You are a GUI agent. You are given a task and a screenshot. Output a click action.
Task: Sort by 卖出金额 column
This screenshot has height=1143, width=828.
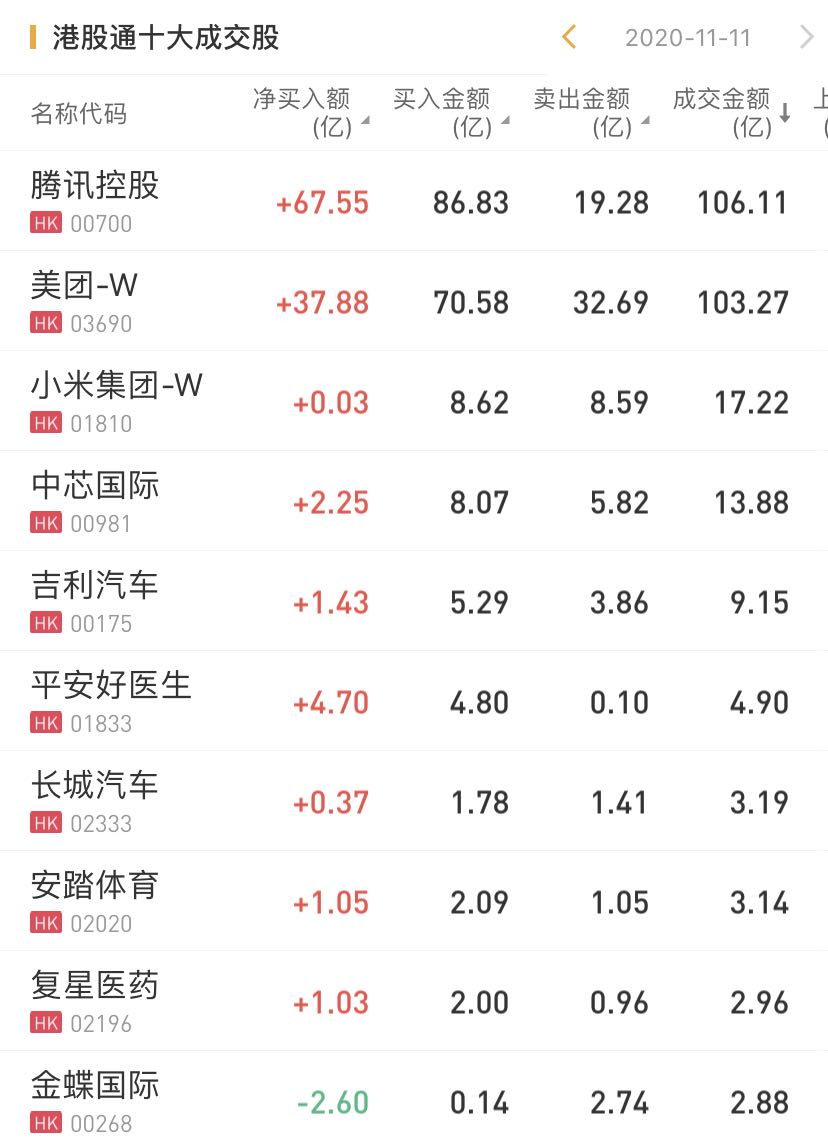pyautogui.click(x=590, y=112)
